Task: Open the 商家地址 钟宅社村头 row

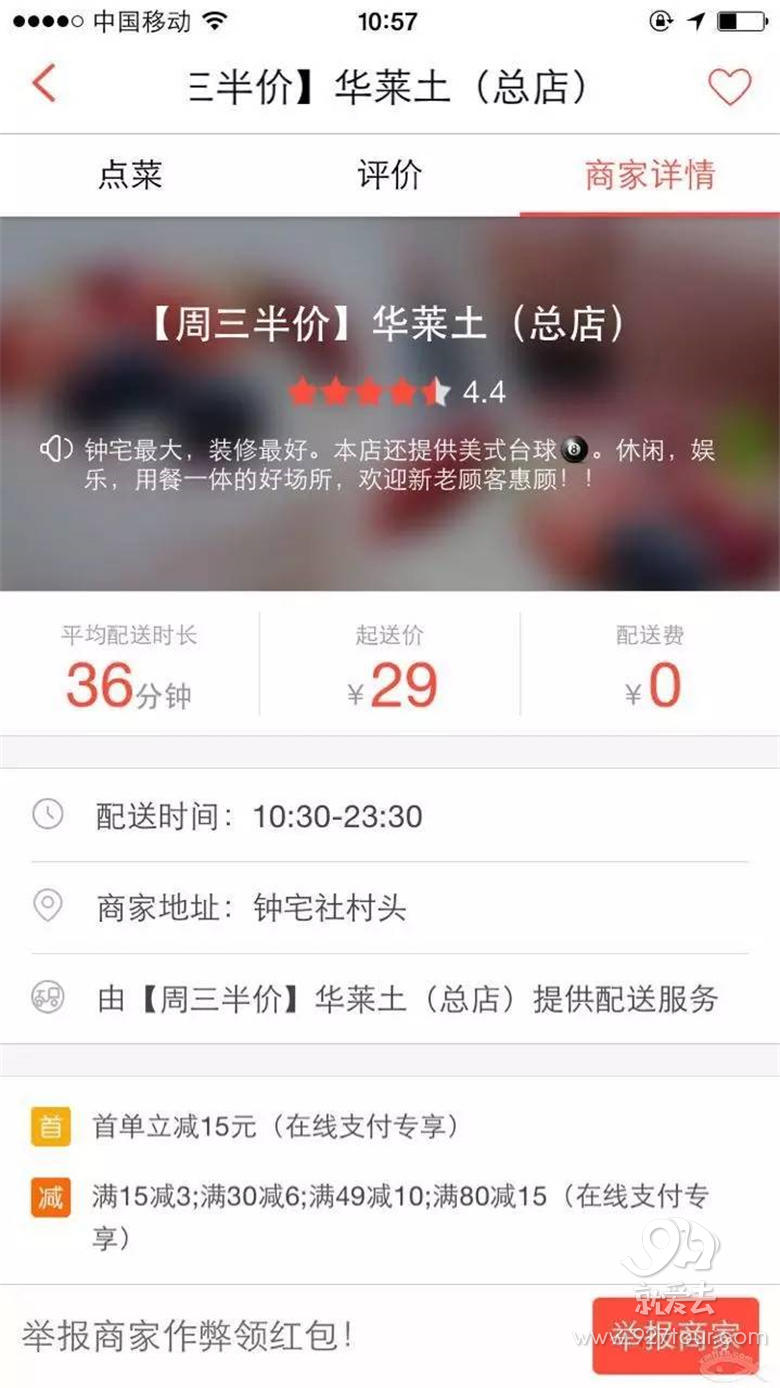Action: pyautogui.click(x=390, y=907)
